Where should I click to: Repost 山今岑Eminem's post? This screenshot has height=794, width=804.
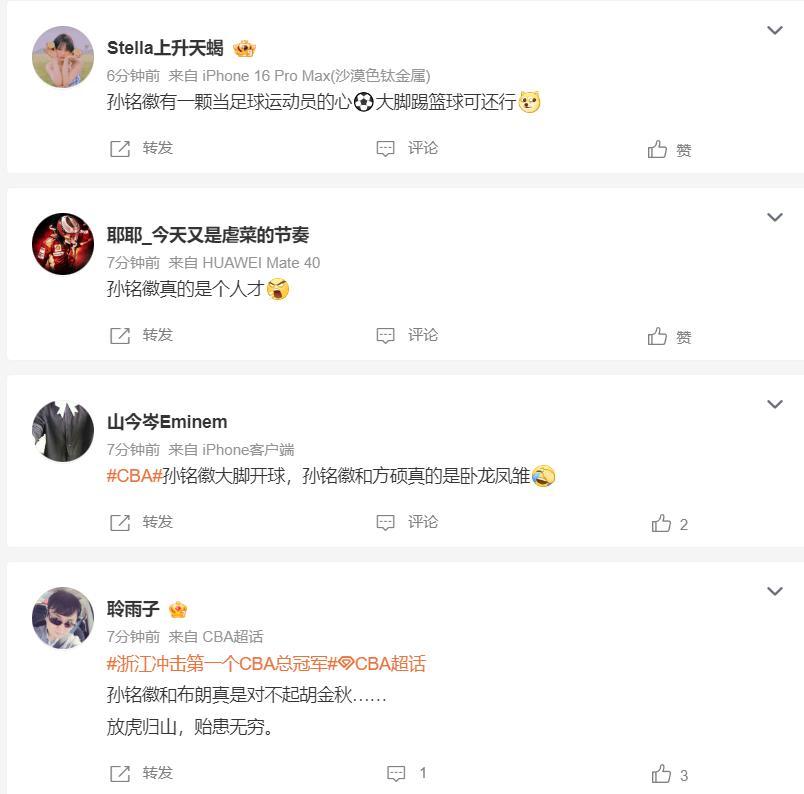(x=141, y=522)
